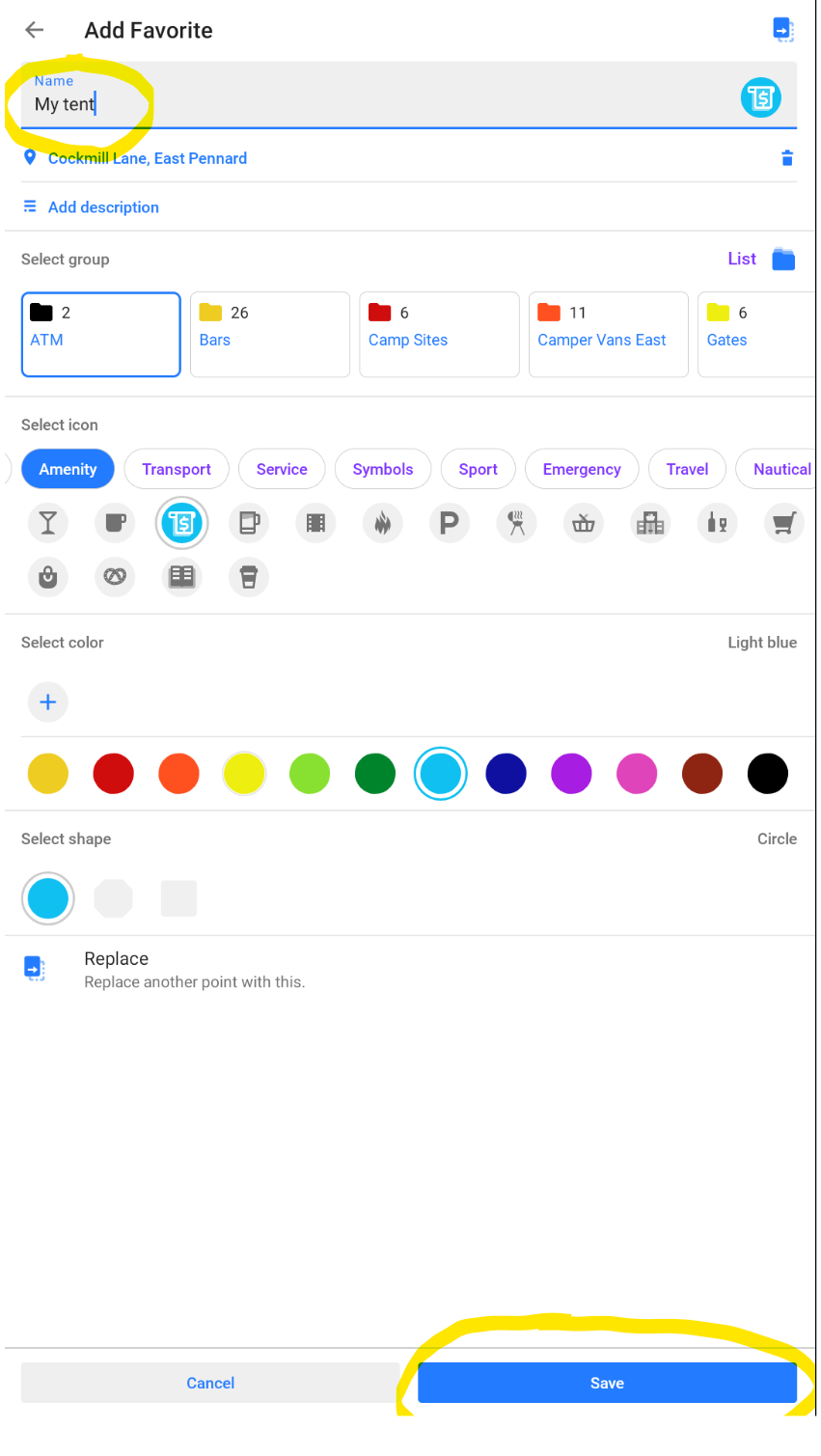
Task: Switch to Emergency icon category
Action: 582,469
